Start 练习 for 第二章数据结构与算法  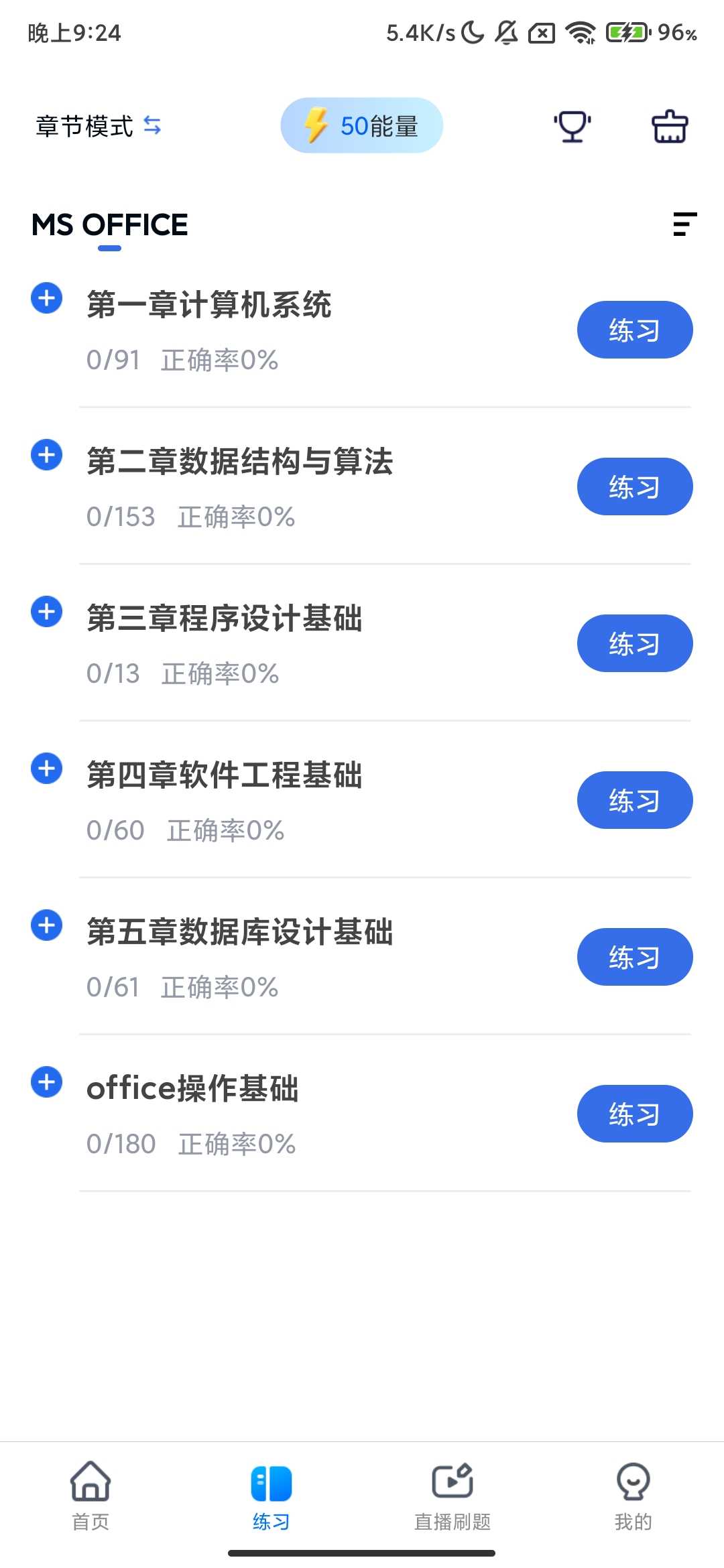[x=634, y=486]
